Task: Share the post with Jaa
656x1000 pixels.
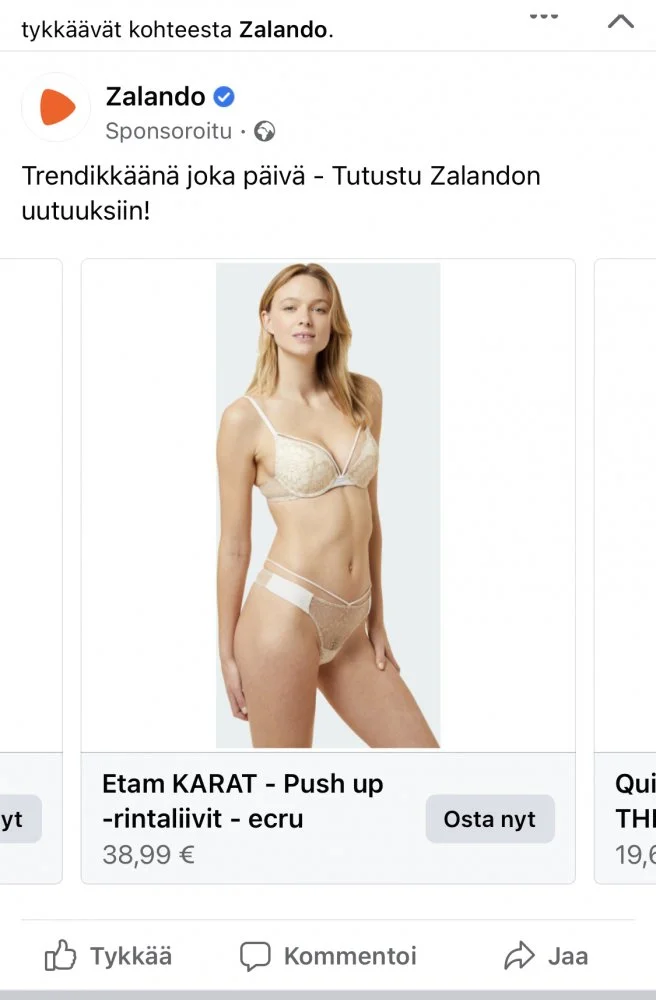Action: pyautogui.click(x=546, y=956)
